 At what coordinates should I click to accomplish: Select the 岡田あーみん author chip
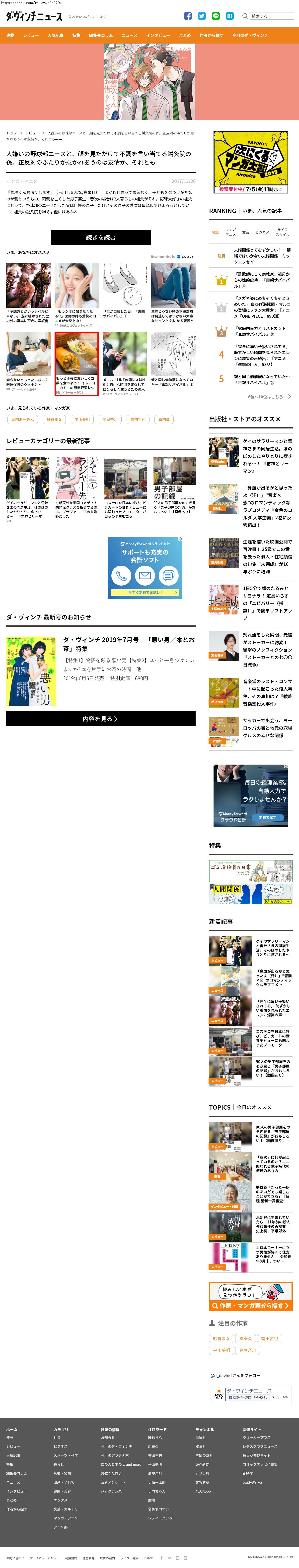(x=22, y=420)
